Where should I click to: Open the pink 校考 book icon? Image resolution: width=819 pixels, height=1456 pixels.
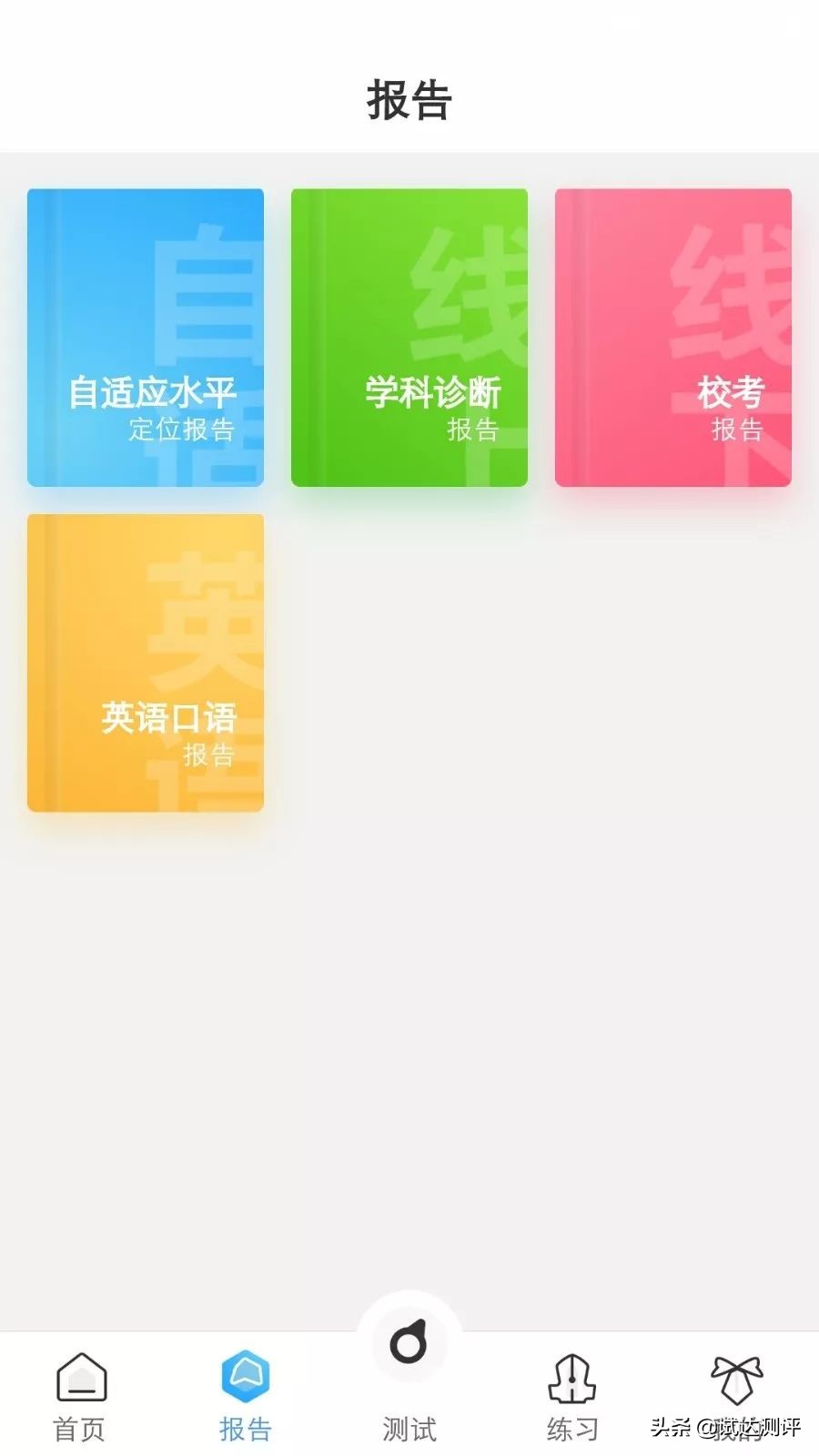(672, 339)
